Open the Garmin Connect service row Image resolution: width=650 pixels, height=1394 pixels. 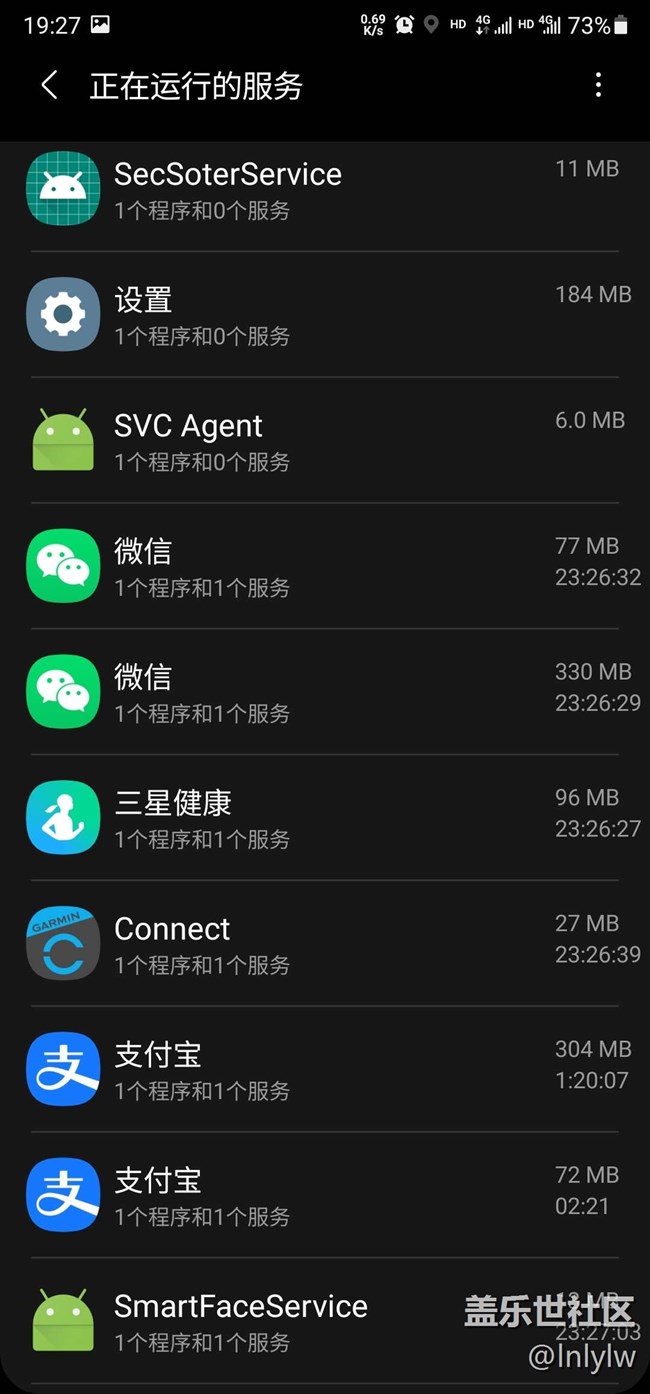[325, 944]
